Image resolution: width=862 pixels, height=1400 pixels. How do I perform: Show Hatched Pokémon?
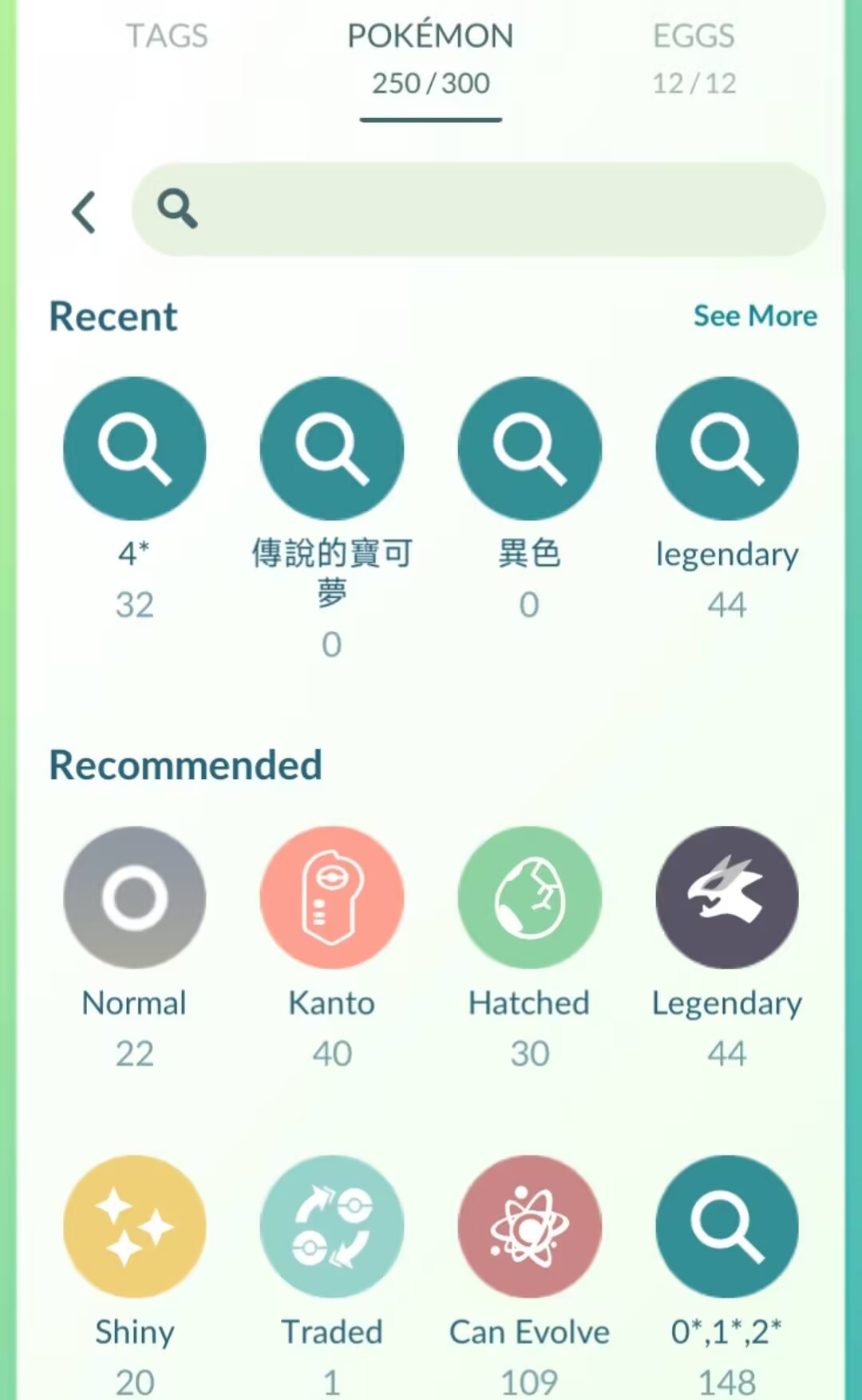[529, 898]
